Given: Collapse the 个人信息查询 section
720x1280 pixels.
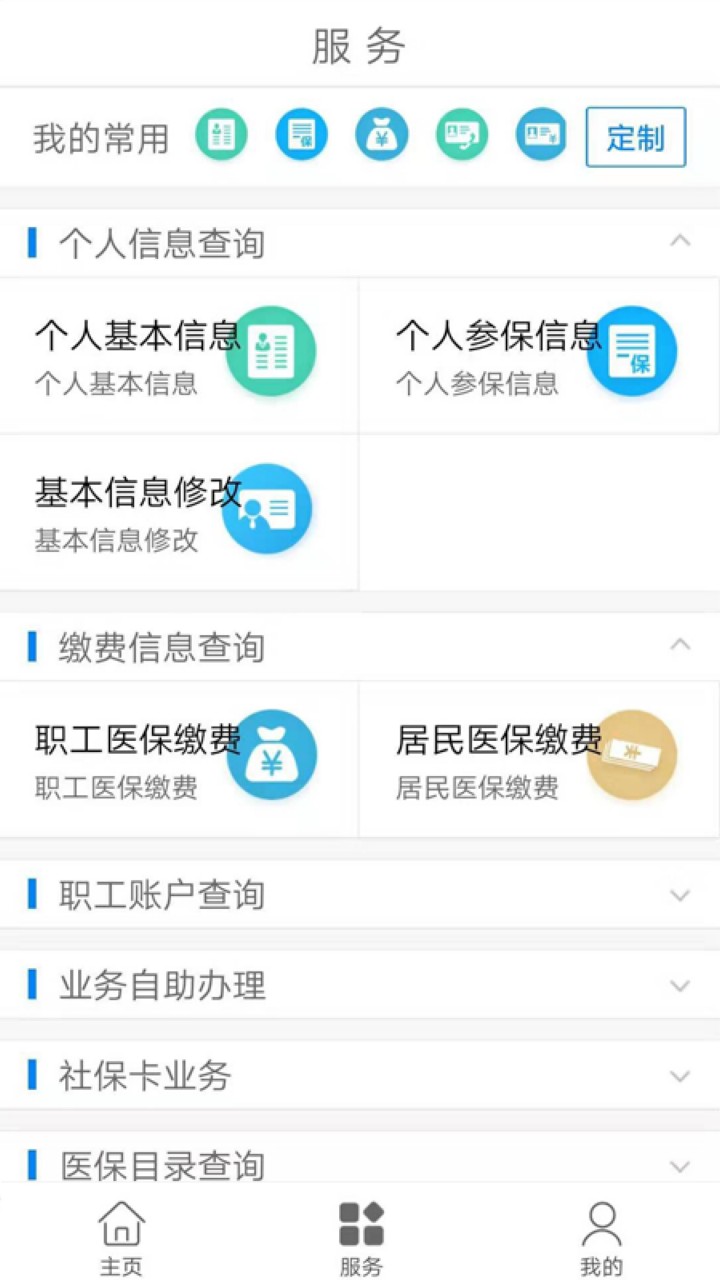Looking at the screenshot, I should (x=680, y=242).
